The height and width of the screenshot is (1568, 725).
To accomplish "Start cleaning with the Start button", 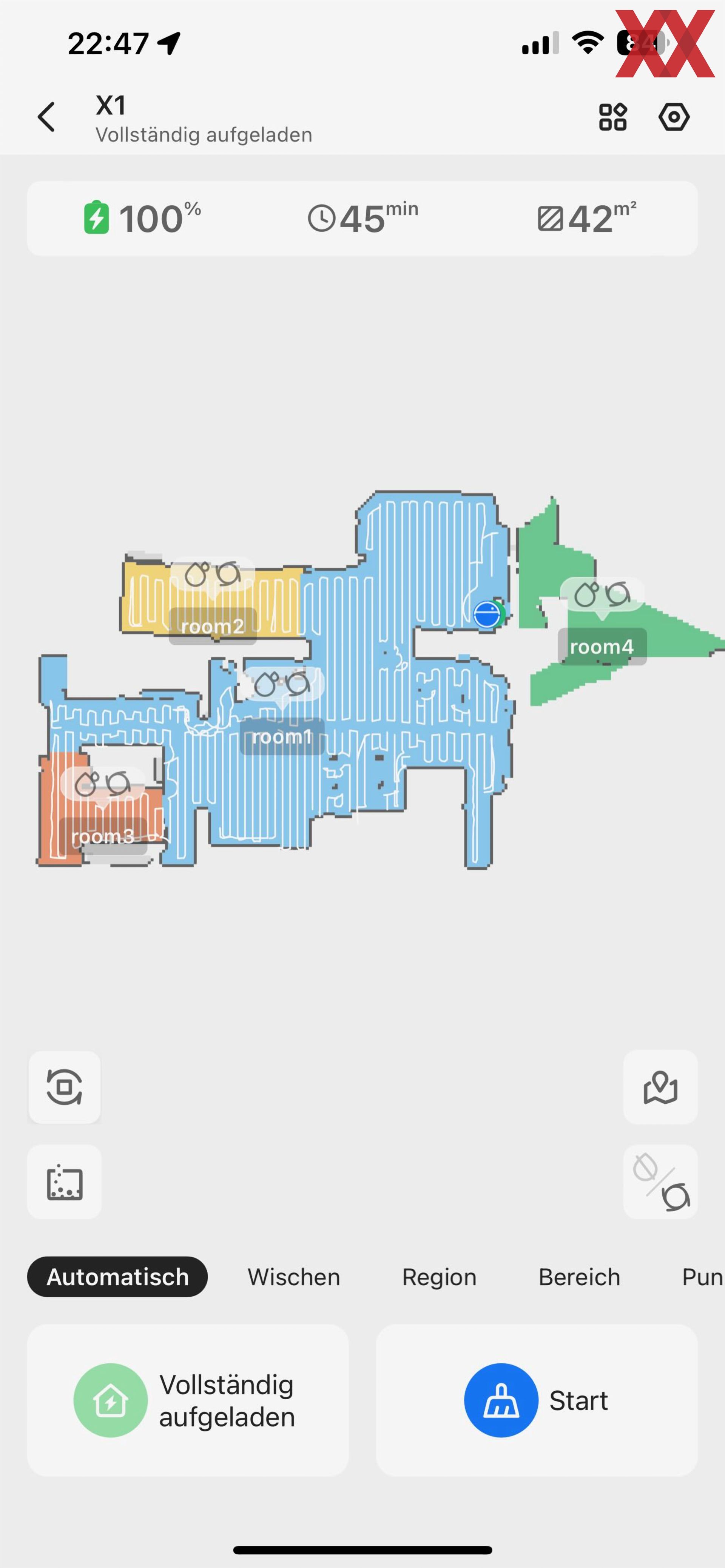I will pyautogui.click(x=536, y=1400).
